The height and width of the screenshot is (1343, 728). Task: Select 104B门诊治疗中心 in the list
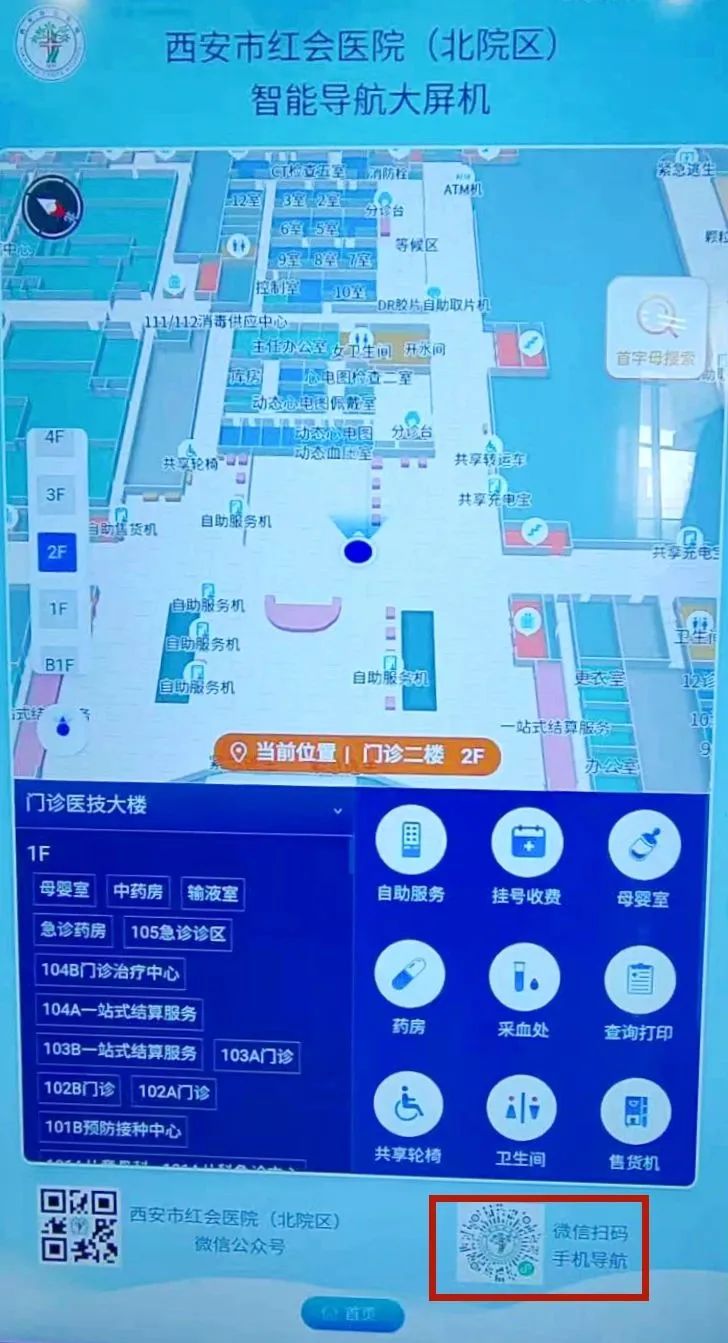[111, 971]
